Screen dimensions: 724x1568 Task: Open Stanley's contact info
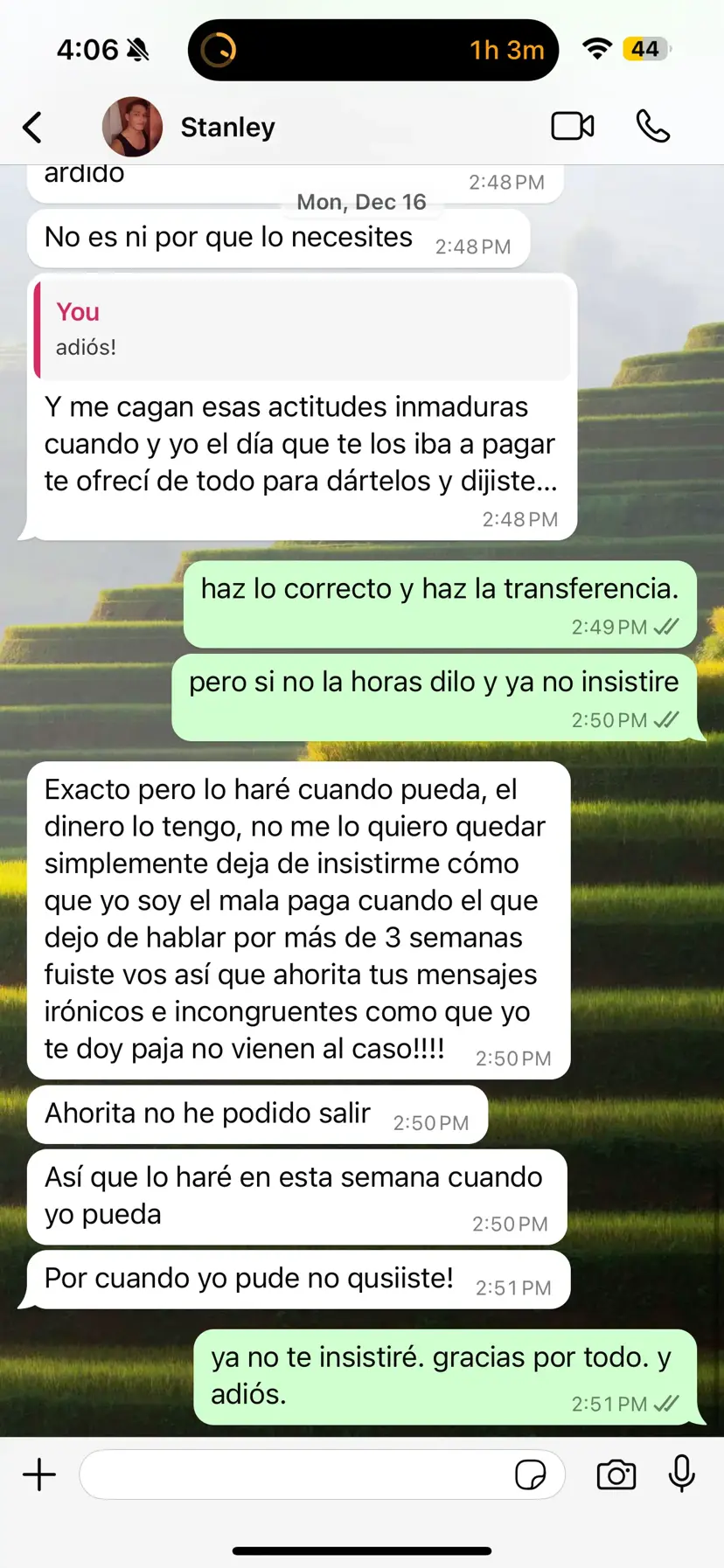(227, 128)
